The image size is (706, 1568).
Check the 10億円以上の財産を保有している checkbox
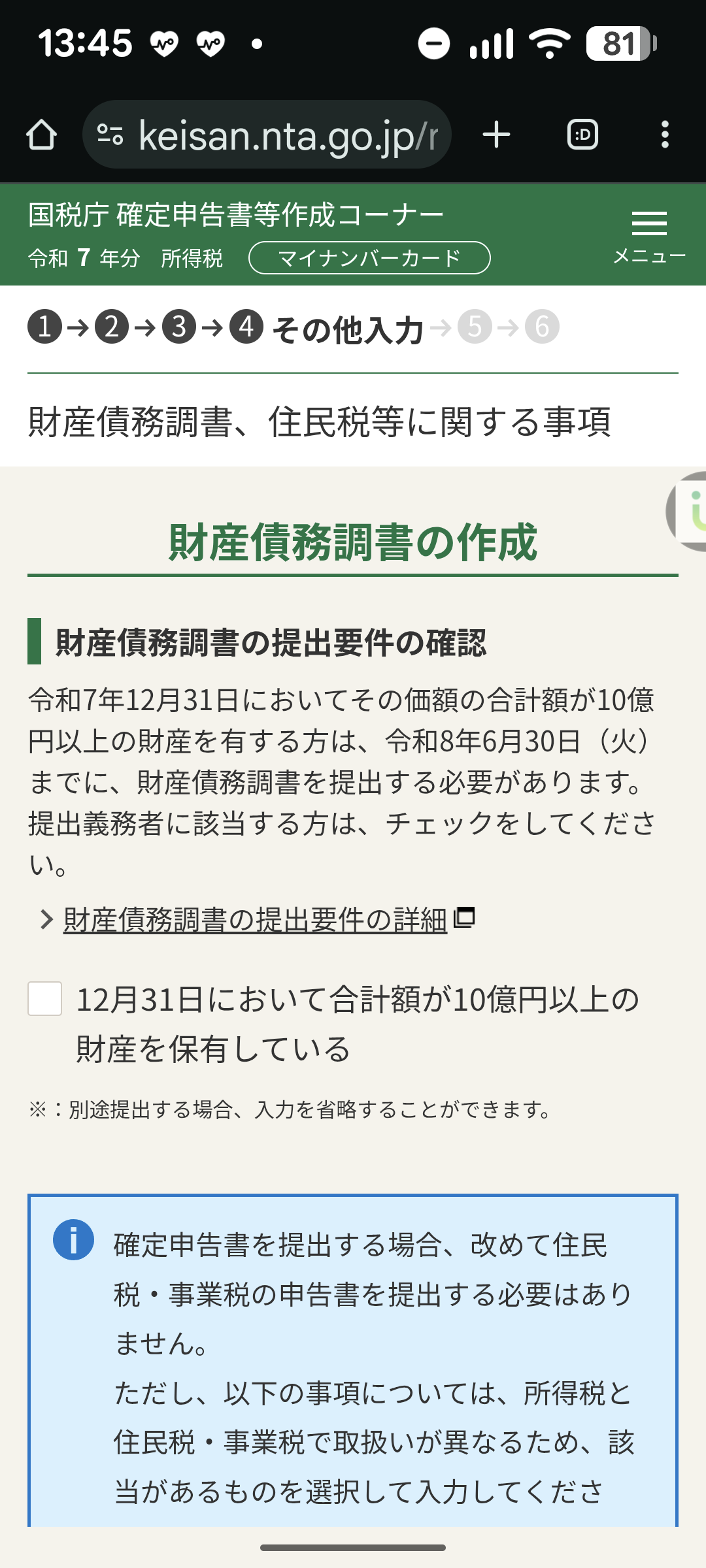(x=45, y=998)
